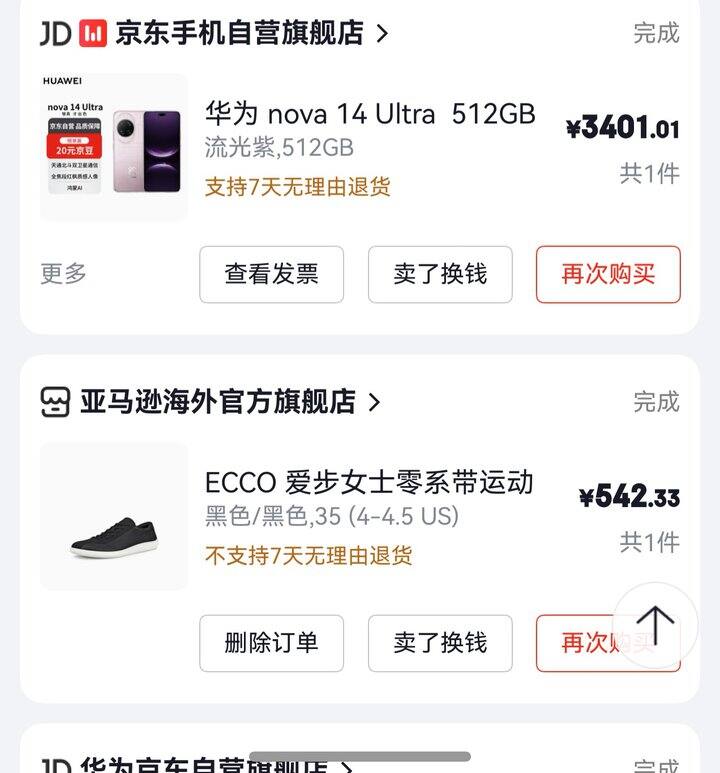
Task: Click 卖了换钱 for the Huawei order
Action: [x=440, y=274]
